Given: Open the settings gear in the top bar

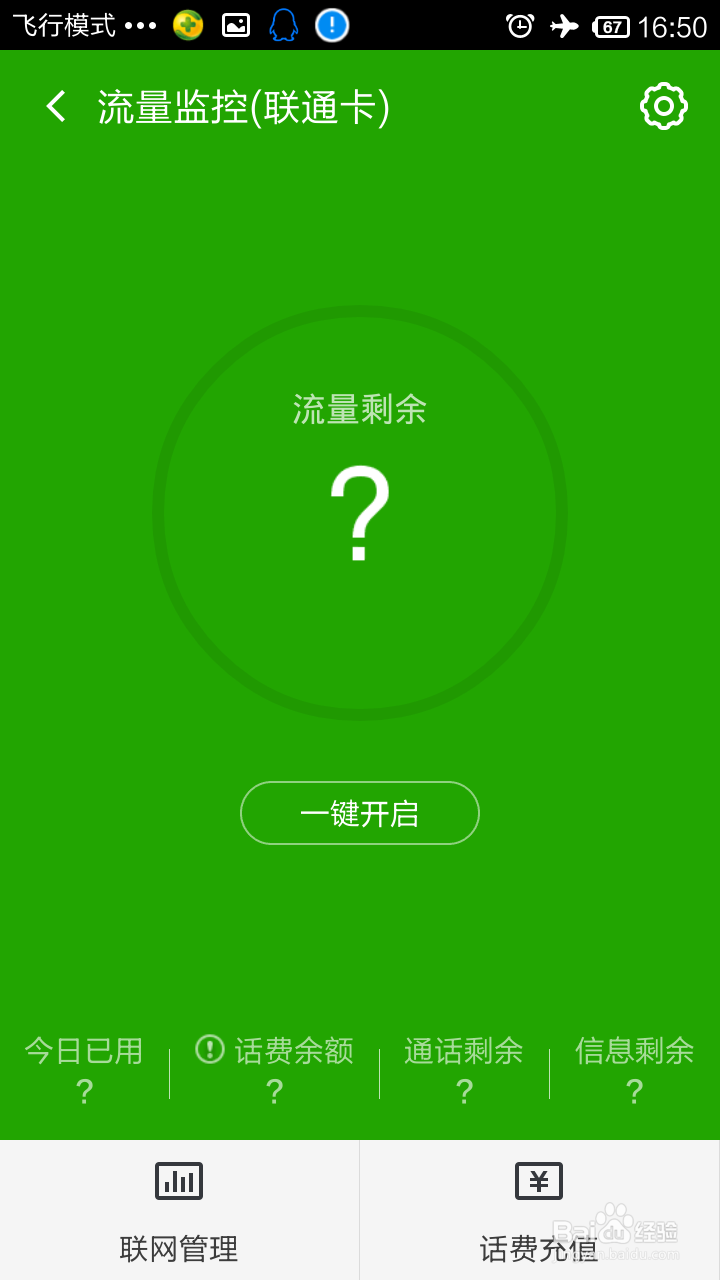Looking at the screenshot, I should [x=663, y=105].
